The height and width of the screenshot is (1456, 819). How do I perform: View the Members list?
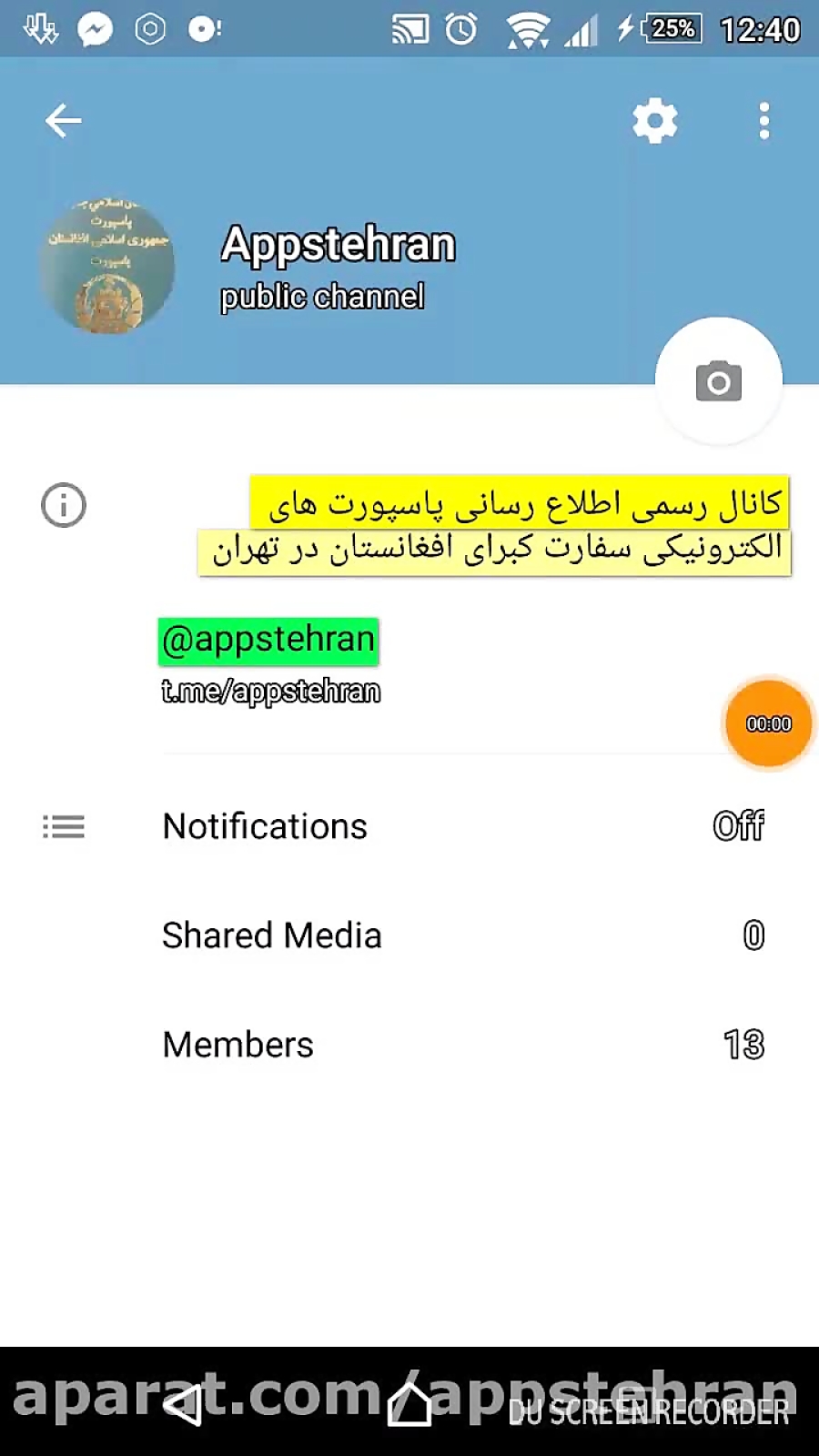(409, 1045)
